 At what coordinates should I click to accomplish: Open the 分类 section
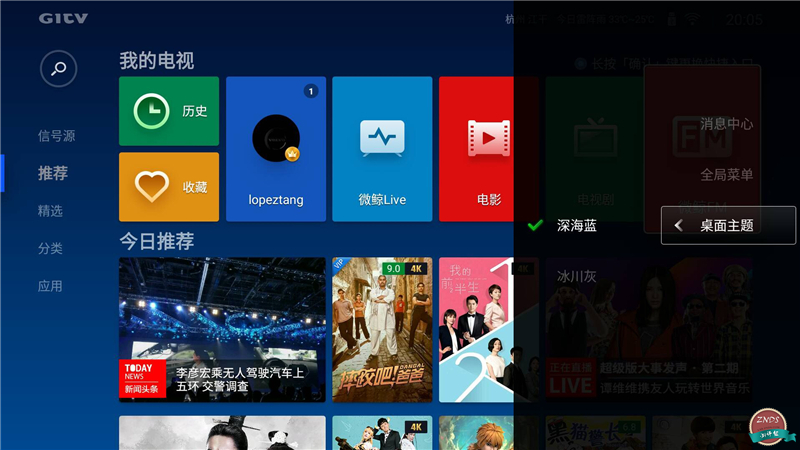pyautogui.click(x=51, y=248)
